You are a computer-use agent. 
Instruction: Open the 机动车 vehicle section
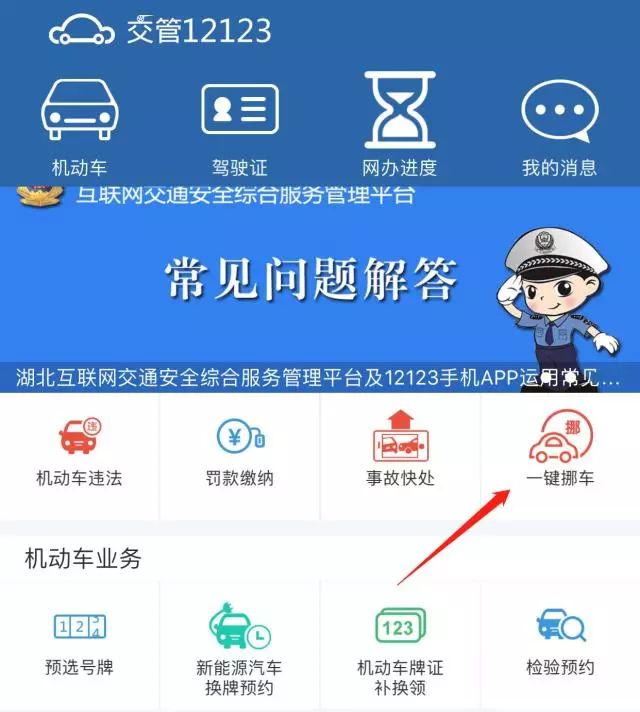coord(79,123)
